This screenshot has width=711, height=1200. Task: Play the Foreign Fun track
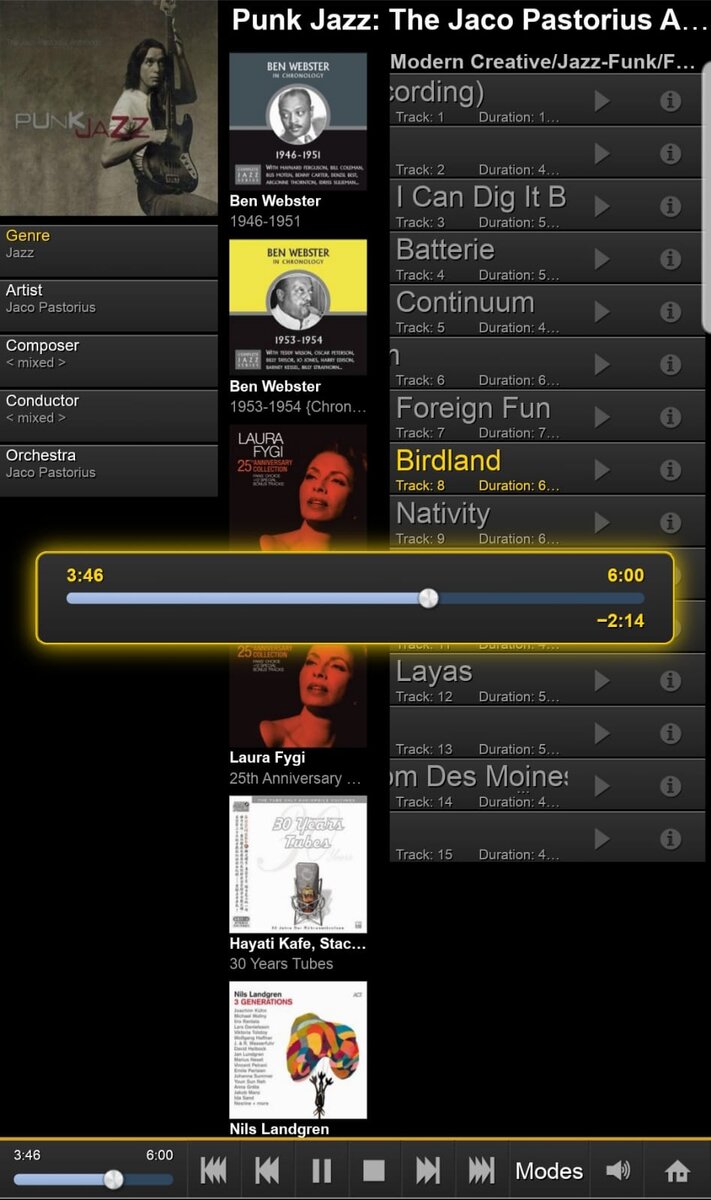tap(602, 417)
